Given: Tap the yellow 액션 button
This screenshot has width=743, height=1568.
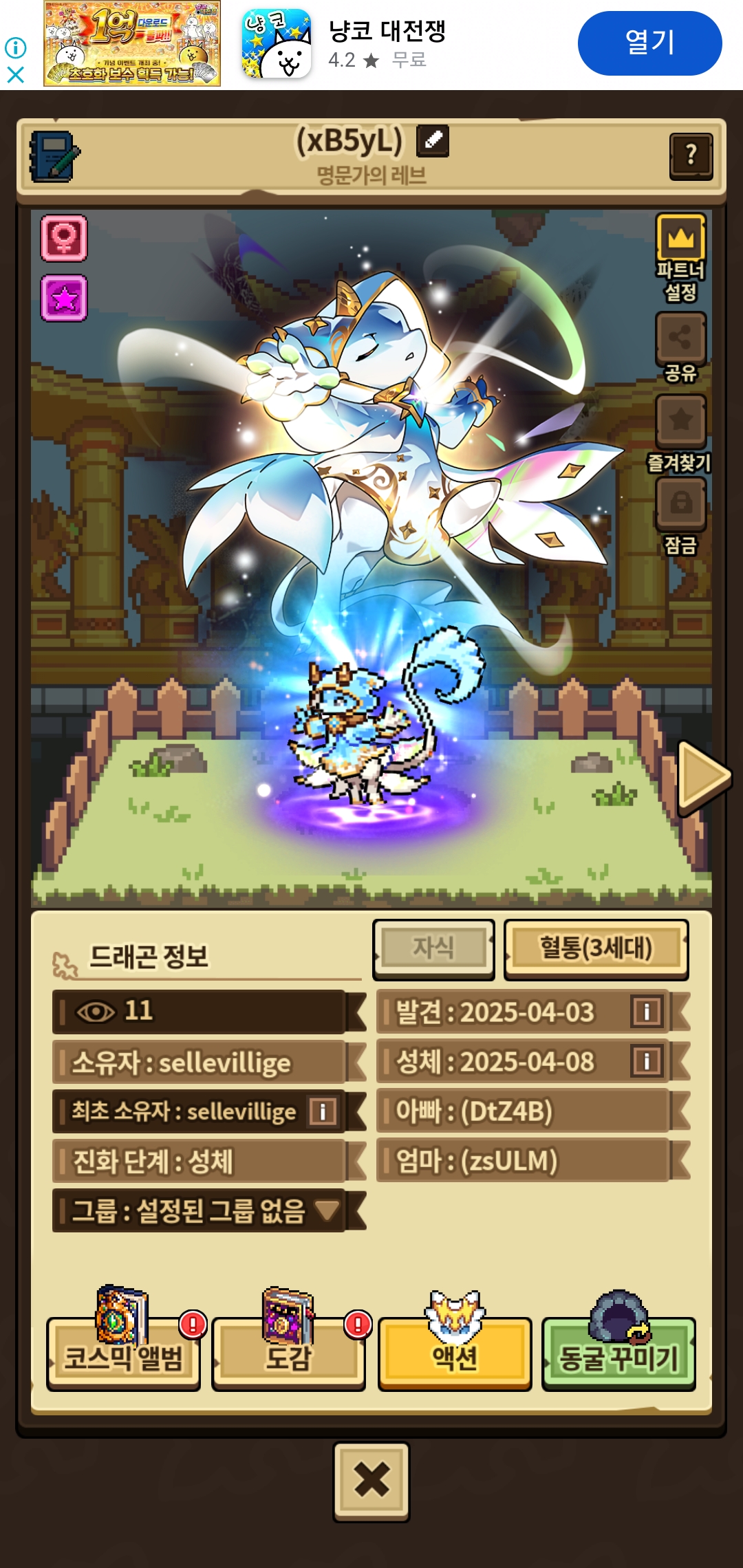Looking at the screenshot, I should [x=454, y=1355].
